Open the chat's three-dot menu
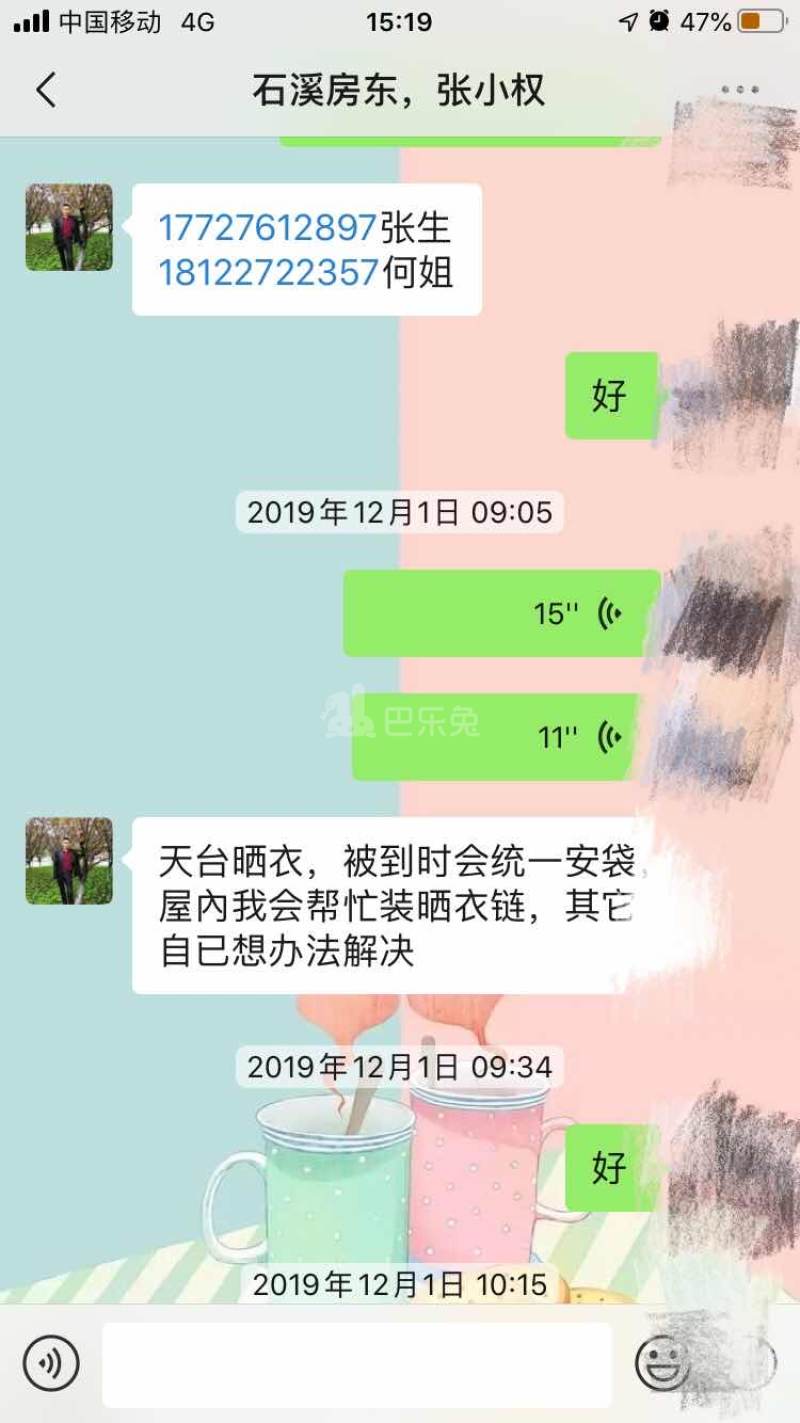Image resolution: width=800 pixels, height=1423 pixels. 740,90
